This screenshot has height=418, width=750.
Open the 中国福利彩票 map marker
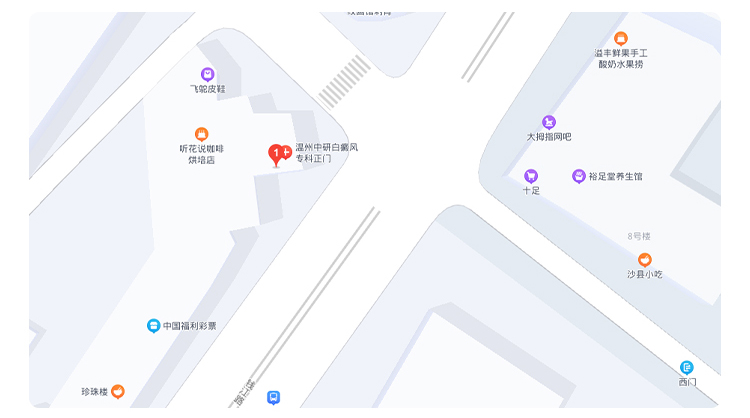pyautogui.click(x=153, y=325)
